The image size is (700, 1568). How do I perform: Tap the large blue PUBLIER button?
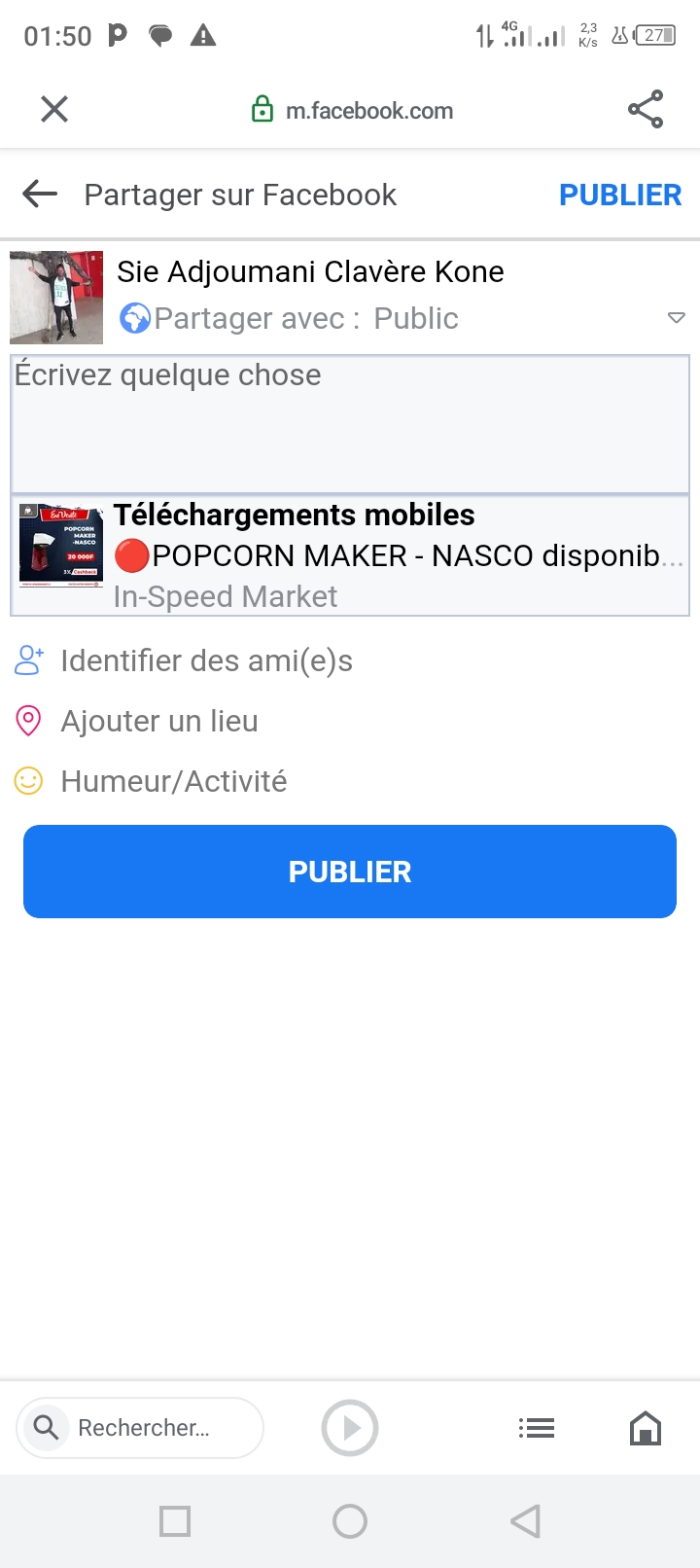350,872
